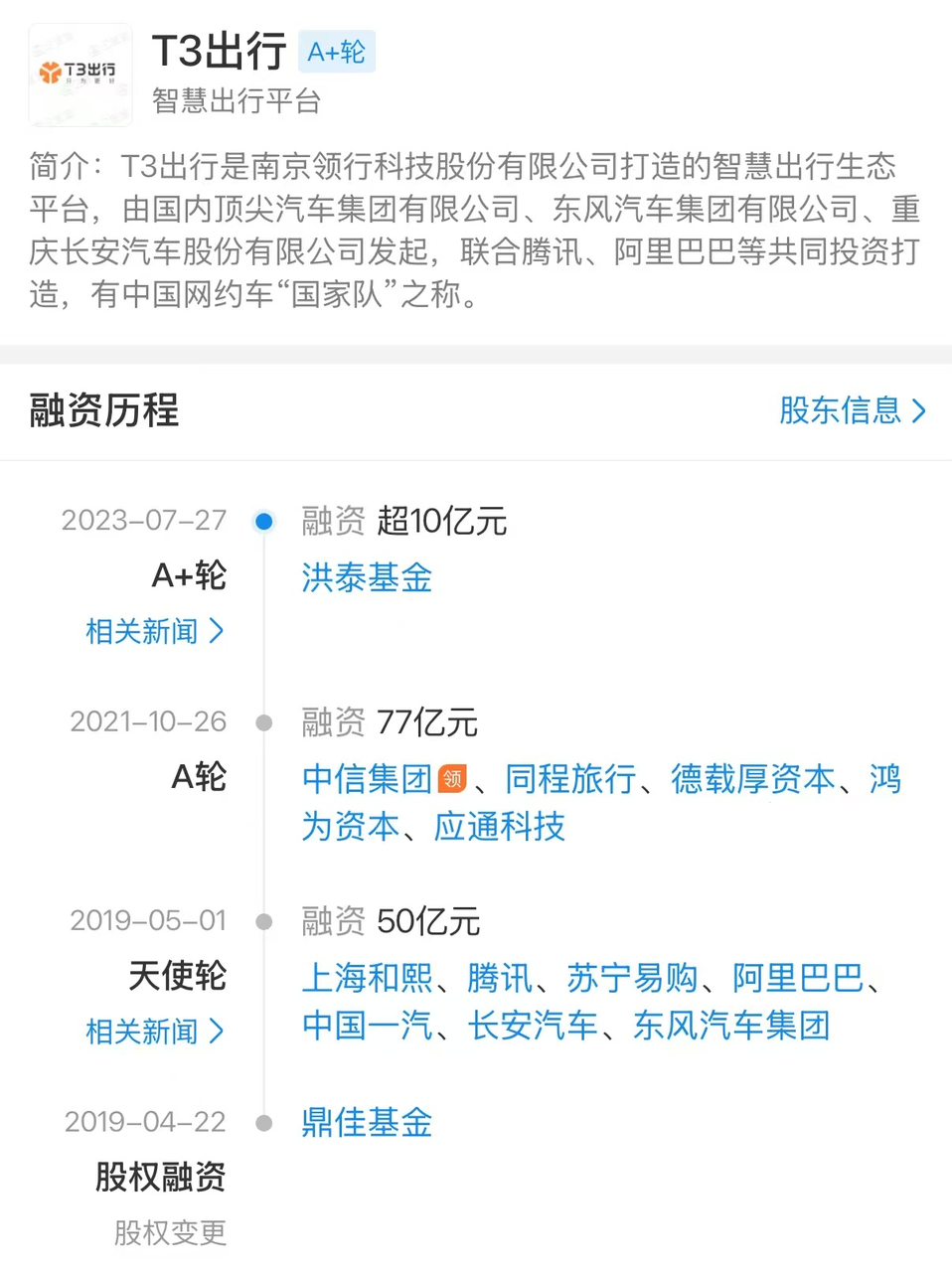Select investor 阿里巴巴
This screenshot has height=1272, width=952.
click(x=797, y=979)
